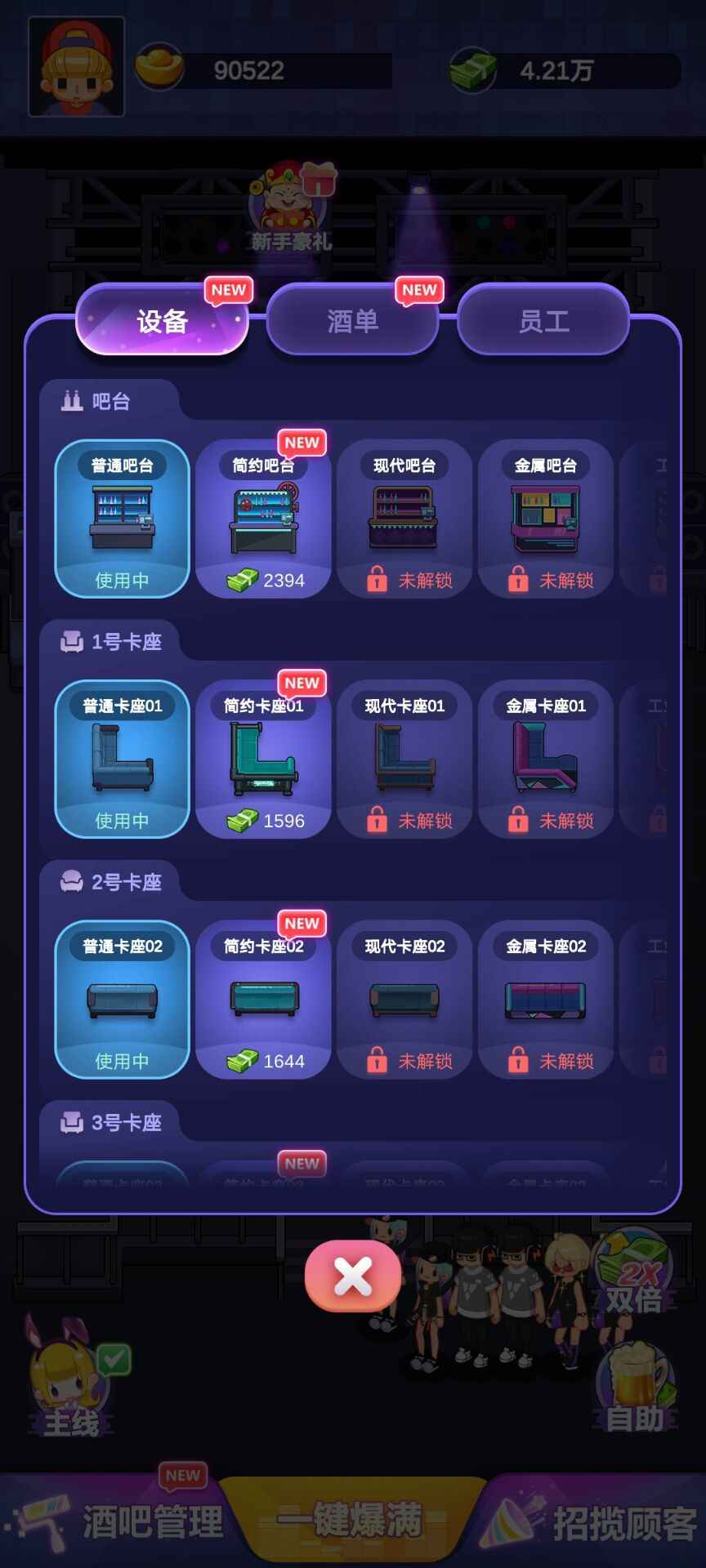Select the 设备 tab
Screen dimensions: 706x1568
[x=162, y=321]
